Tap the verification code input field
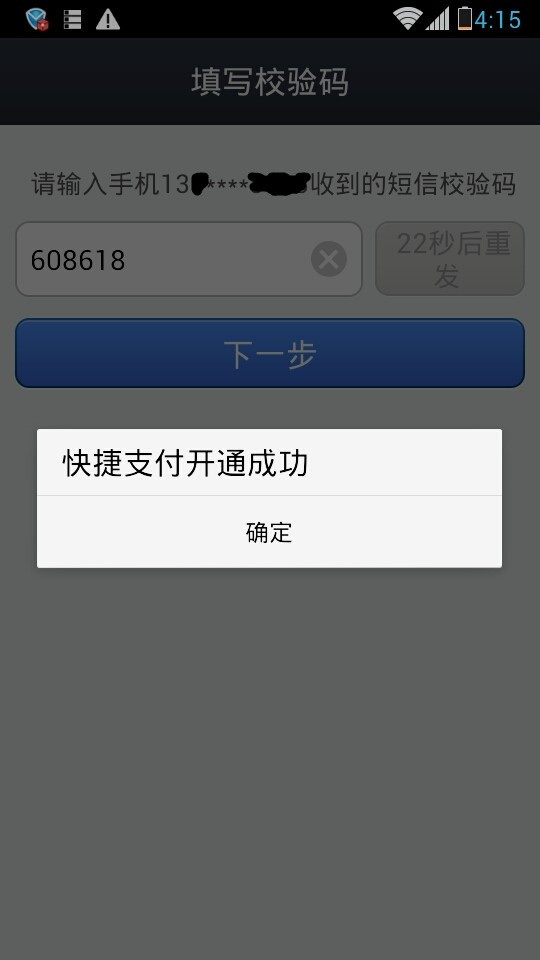Screen dimensions: 540x960 [189, 259]
